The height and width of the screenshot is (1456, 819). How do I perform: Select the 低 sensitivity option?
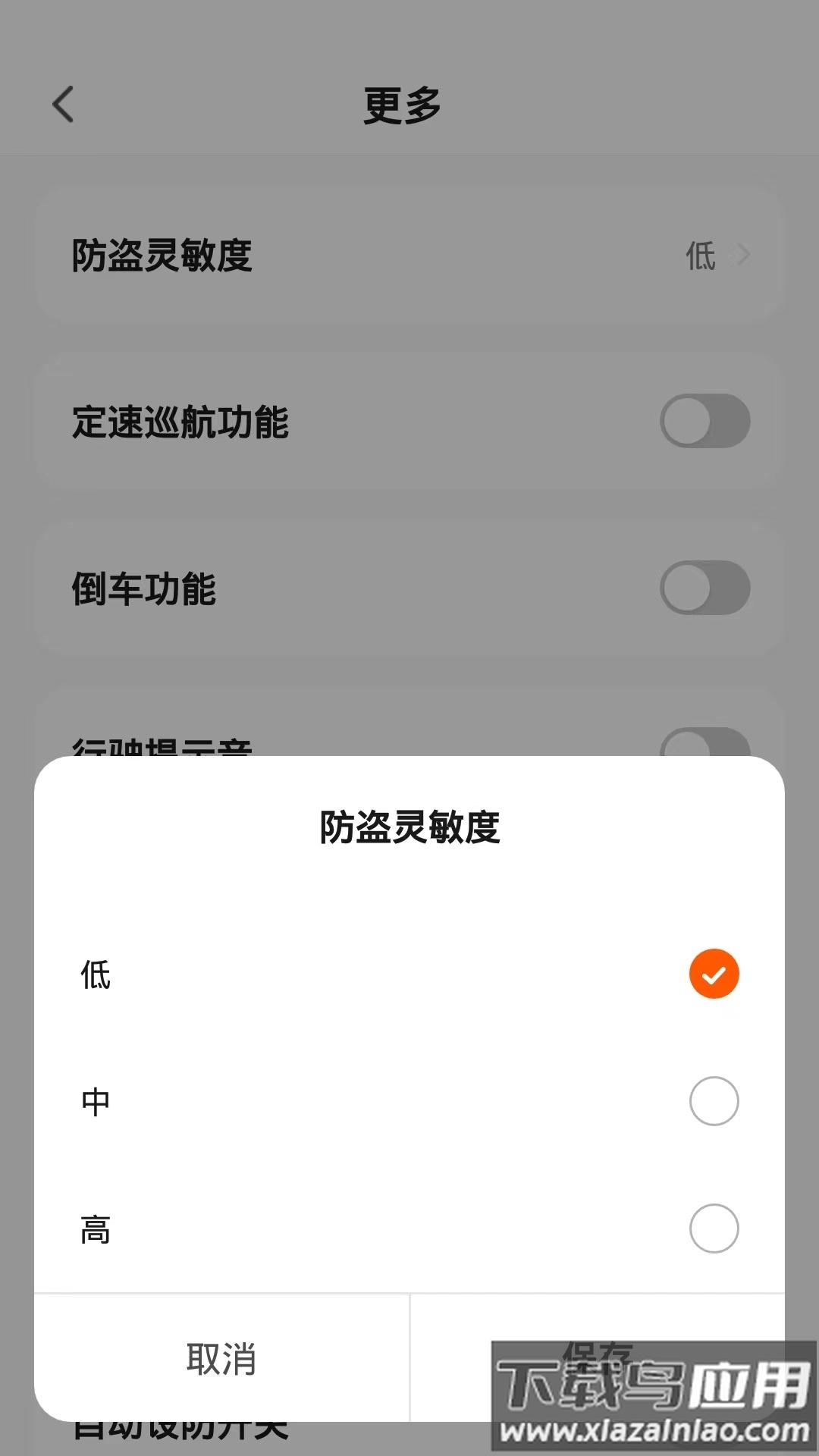[713, 974]
